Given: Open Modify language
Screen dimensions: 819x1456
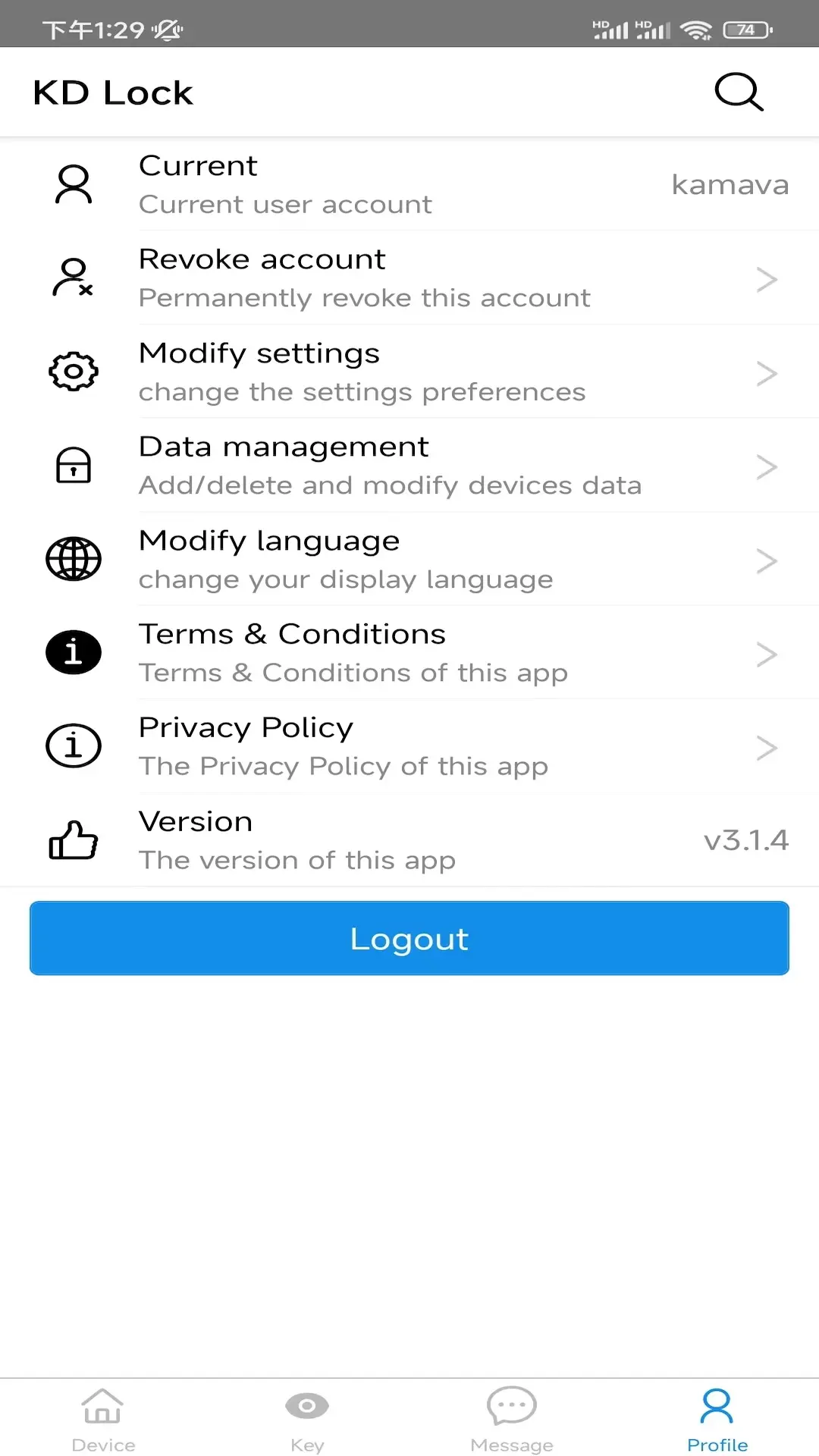Looking at the screenshot, I should point(409,560).
